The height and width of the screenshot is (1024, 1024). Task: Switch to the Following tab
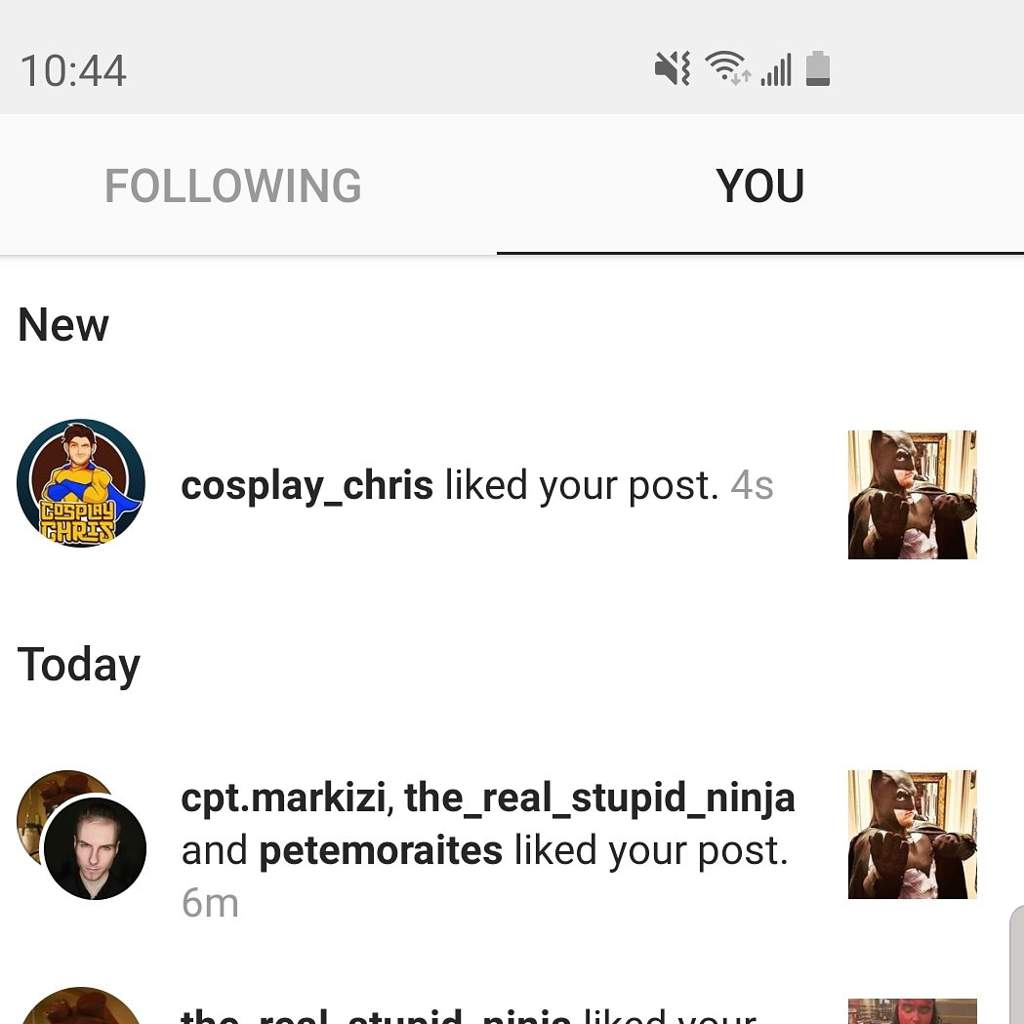coord(233,186)
